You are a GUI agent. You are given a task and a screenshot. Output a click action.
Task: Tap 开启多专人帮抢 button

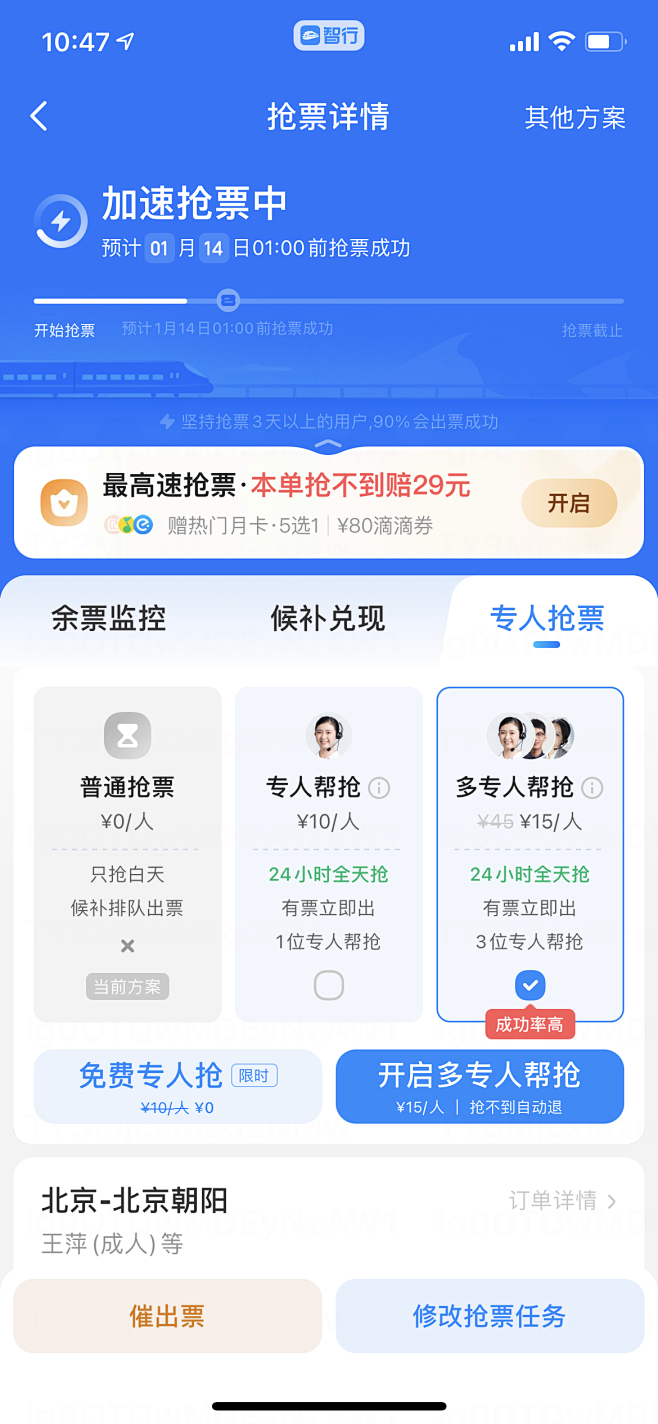point(480,1086)
